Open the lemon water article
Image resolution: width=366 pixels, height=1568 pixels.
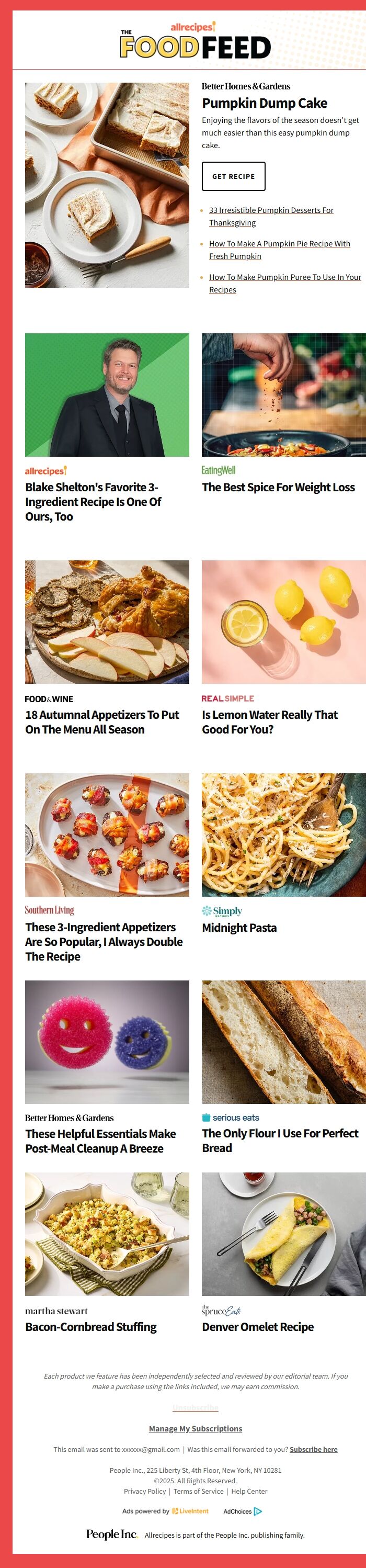[x=269, y=722]
